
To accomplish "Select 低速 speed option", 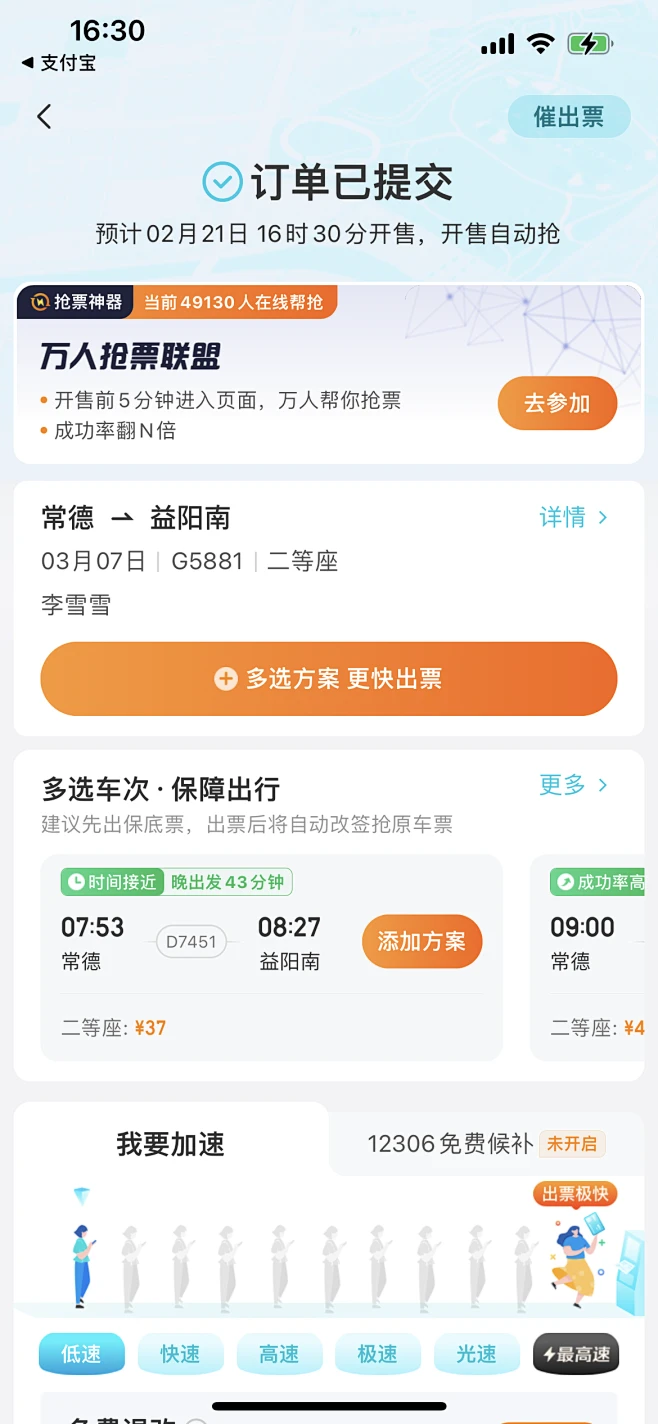I will click(x=82, y=1354).
